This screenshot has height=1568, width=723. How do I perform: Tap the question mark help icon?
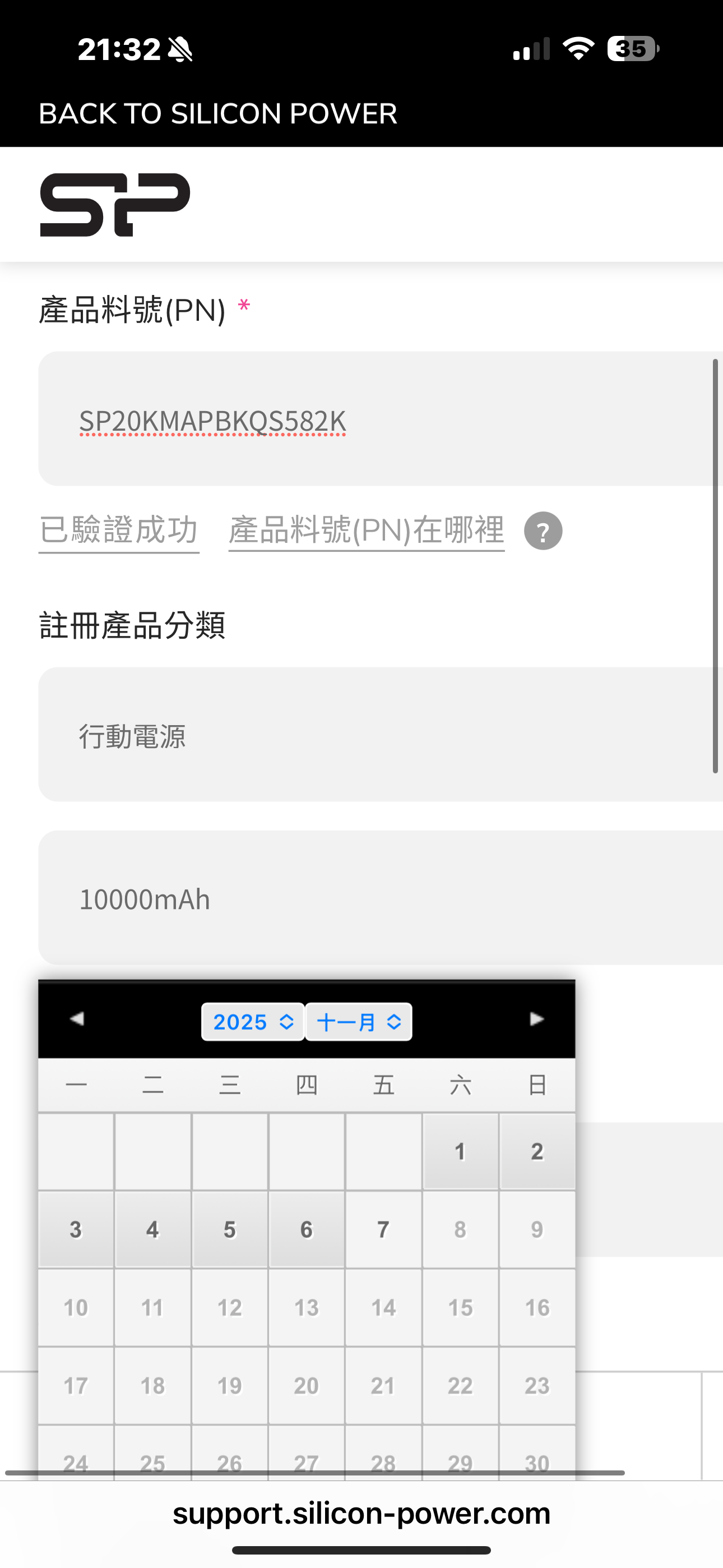click(x=543, y=531)
